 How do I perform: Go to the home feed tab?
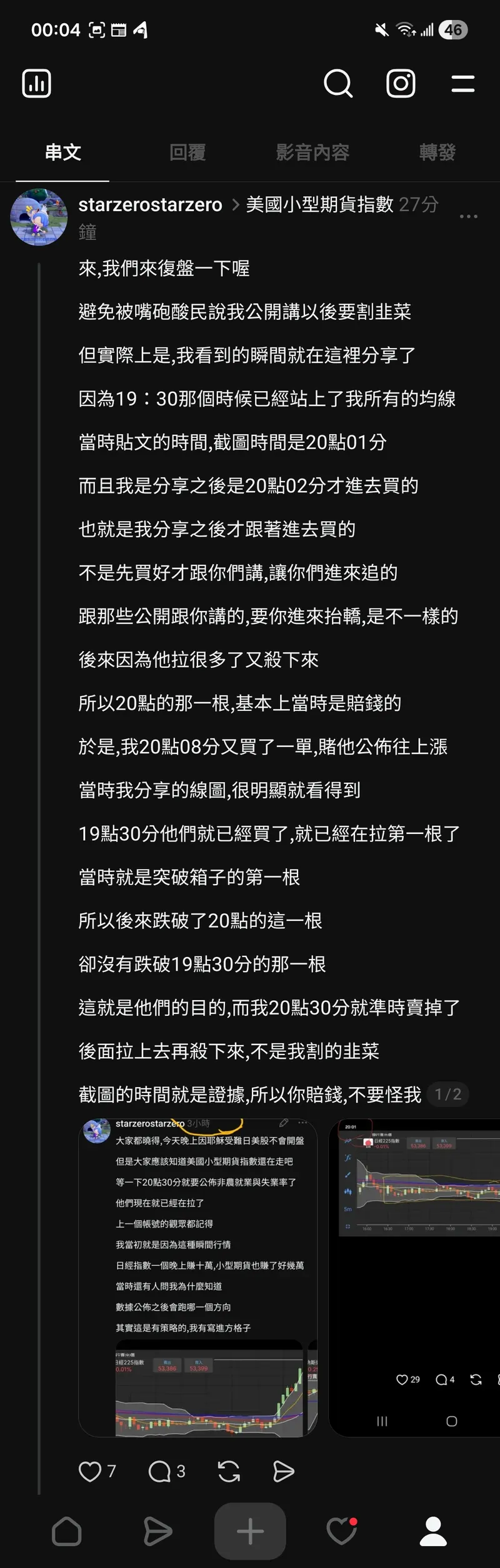(x=67, y=1531)
